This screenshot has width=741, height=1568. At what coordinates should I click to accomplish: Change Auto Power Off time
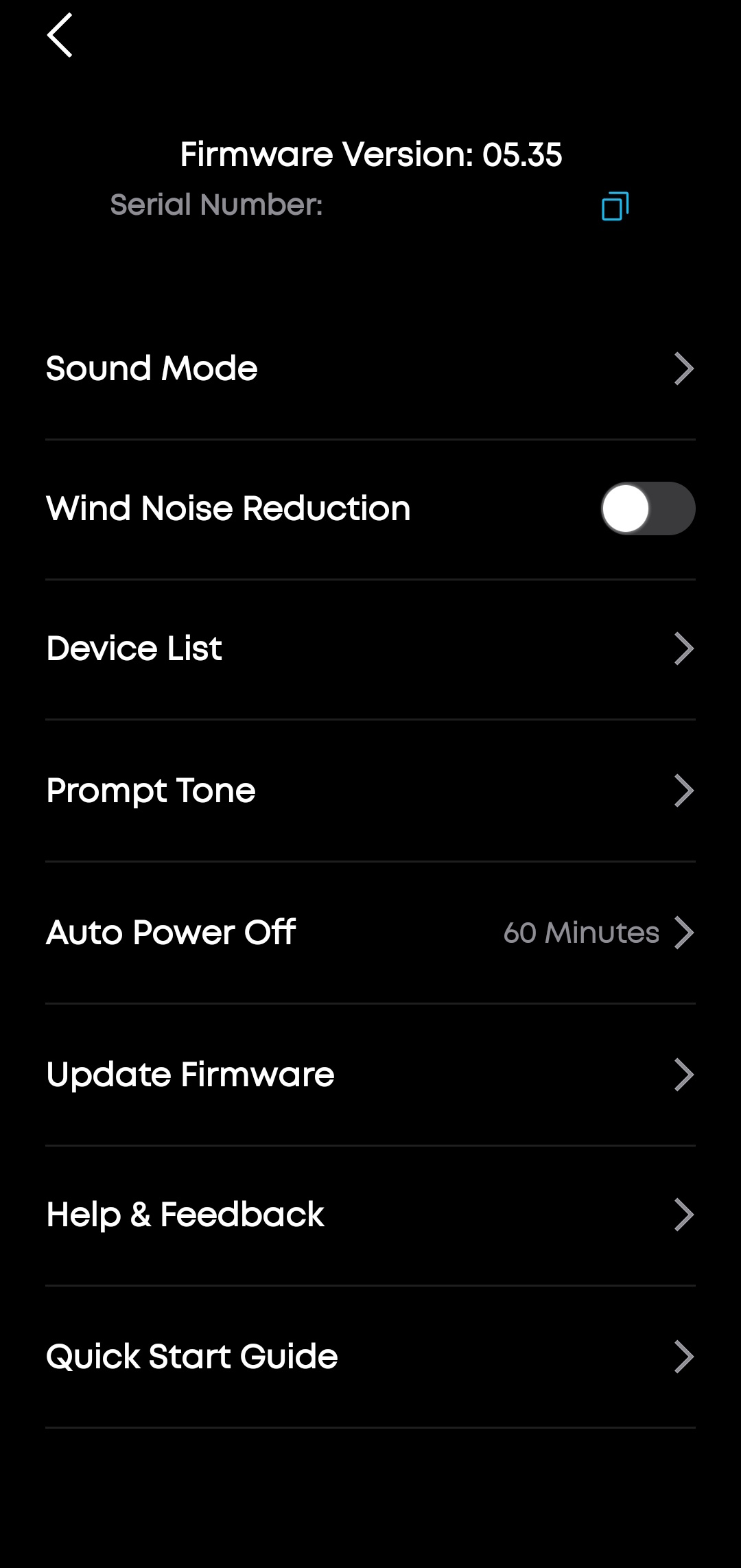[x=370, y=933]
